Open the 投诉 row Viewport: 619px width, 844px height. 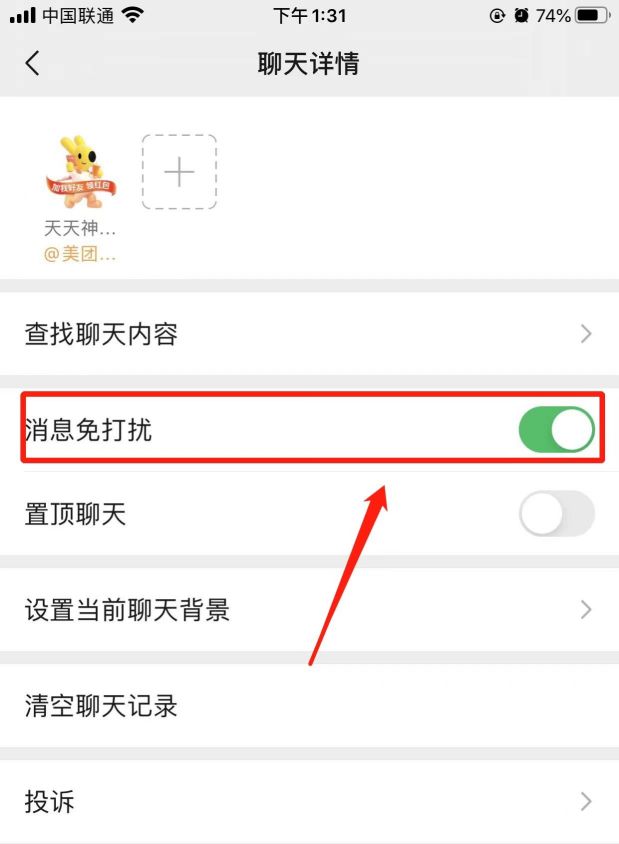point(309,801)
